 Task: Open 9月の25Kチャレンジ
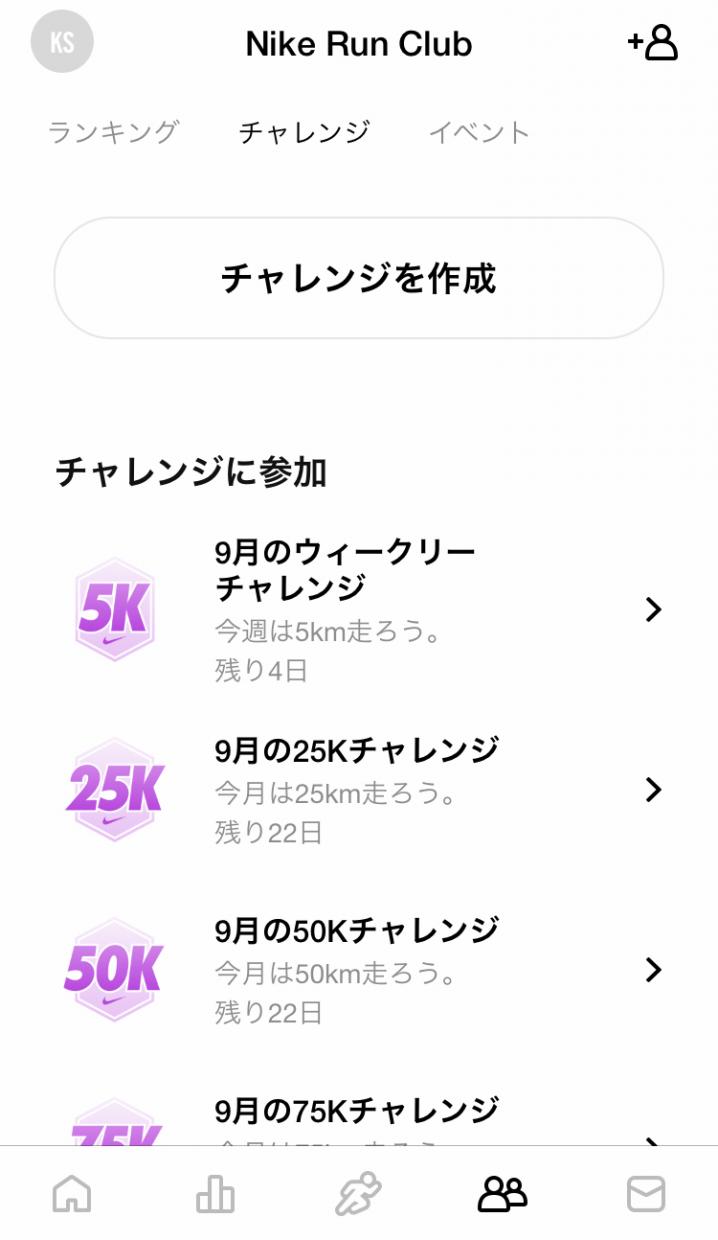pyautogui.click(x=359, y=790)
